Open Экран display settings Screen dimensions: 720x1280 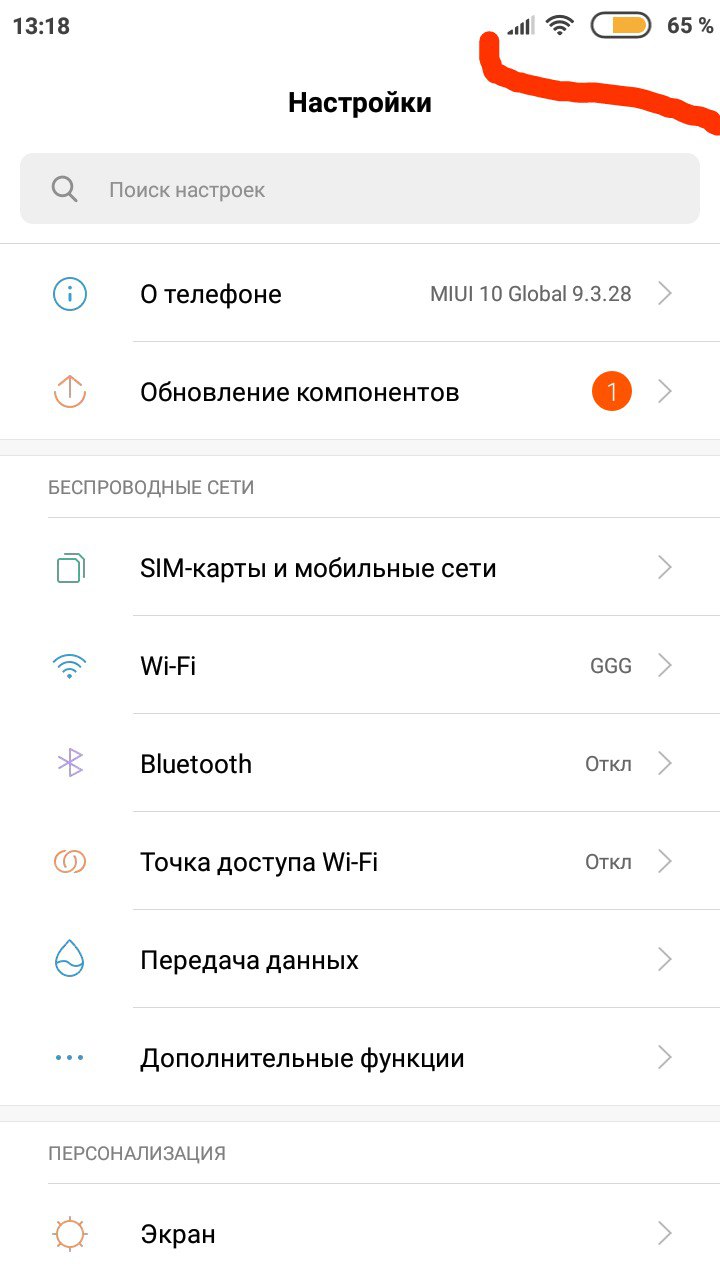point(360,1233)
